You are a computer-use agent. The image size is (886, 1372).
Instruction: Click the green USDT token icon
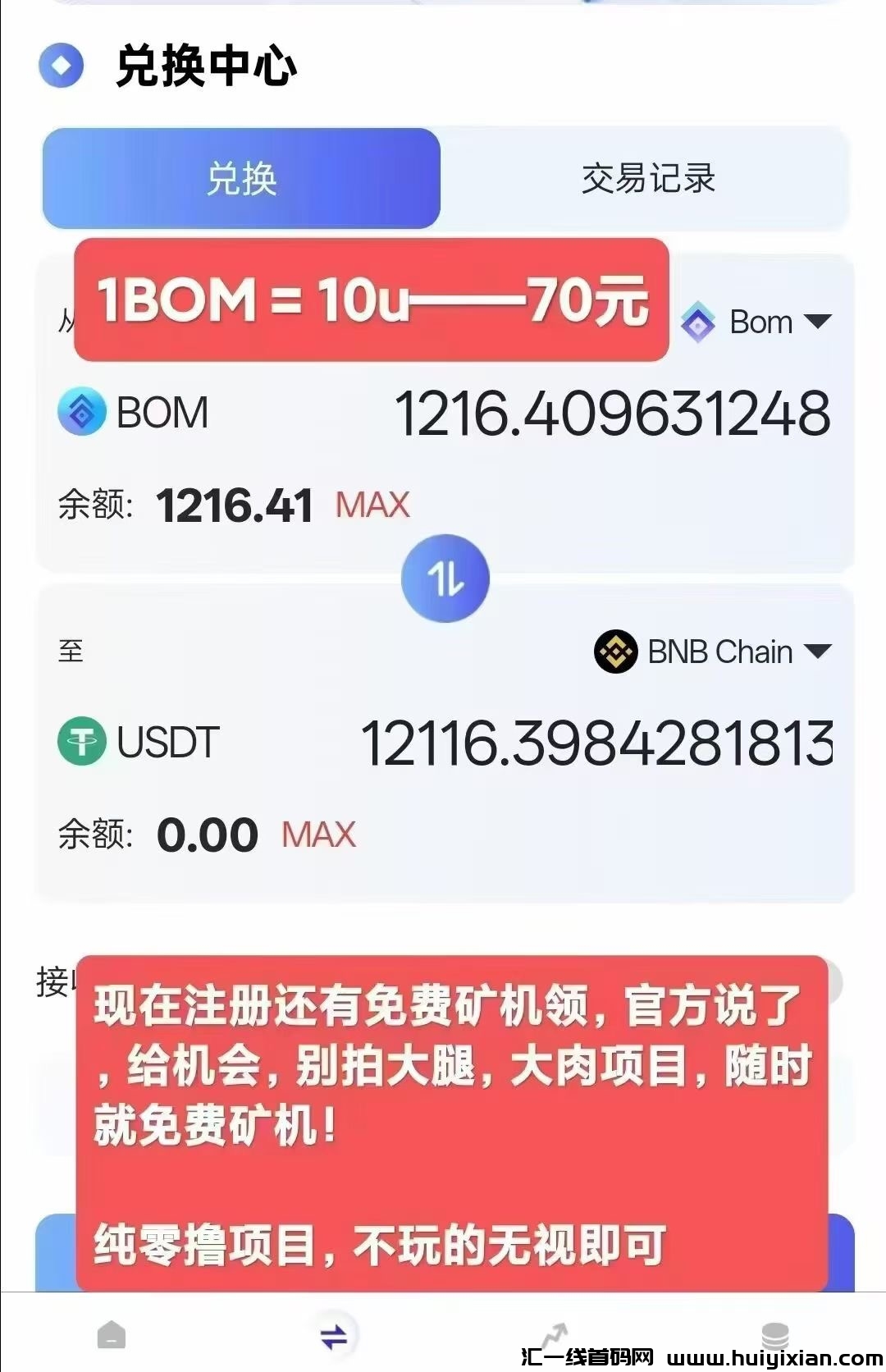pos(82,743)
